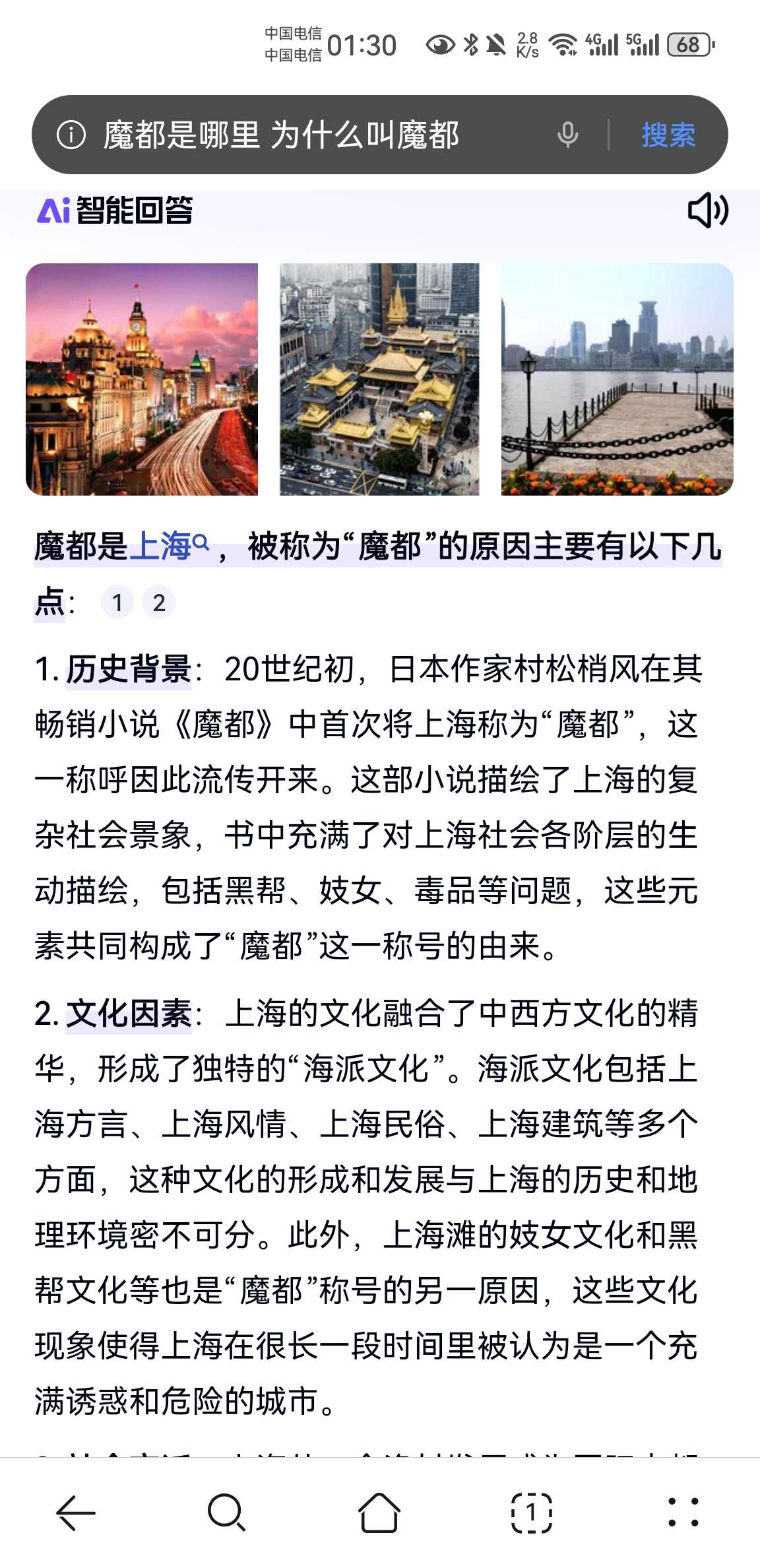
Task: Go back to the previous page
Action: pos(76,1512)
